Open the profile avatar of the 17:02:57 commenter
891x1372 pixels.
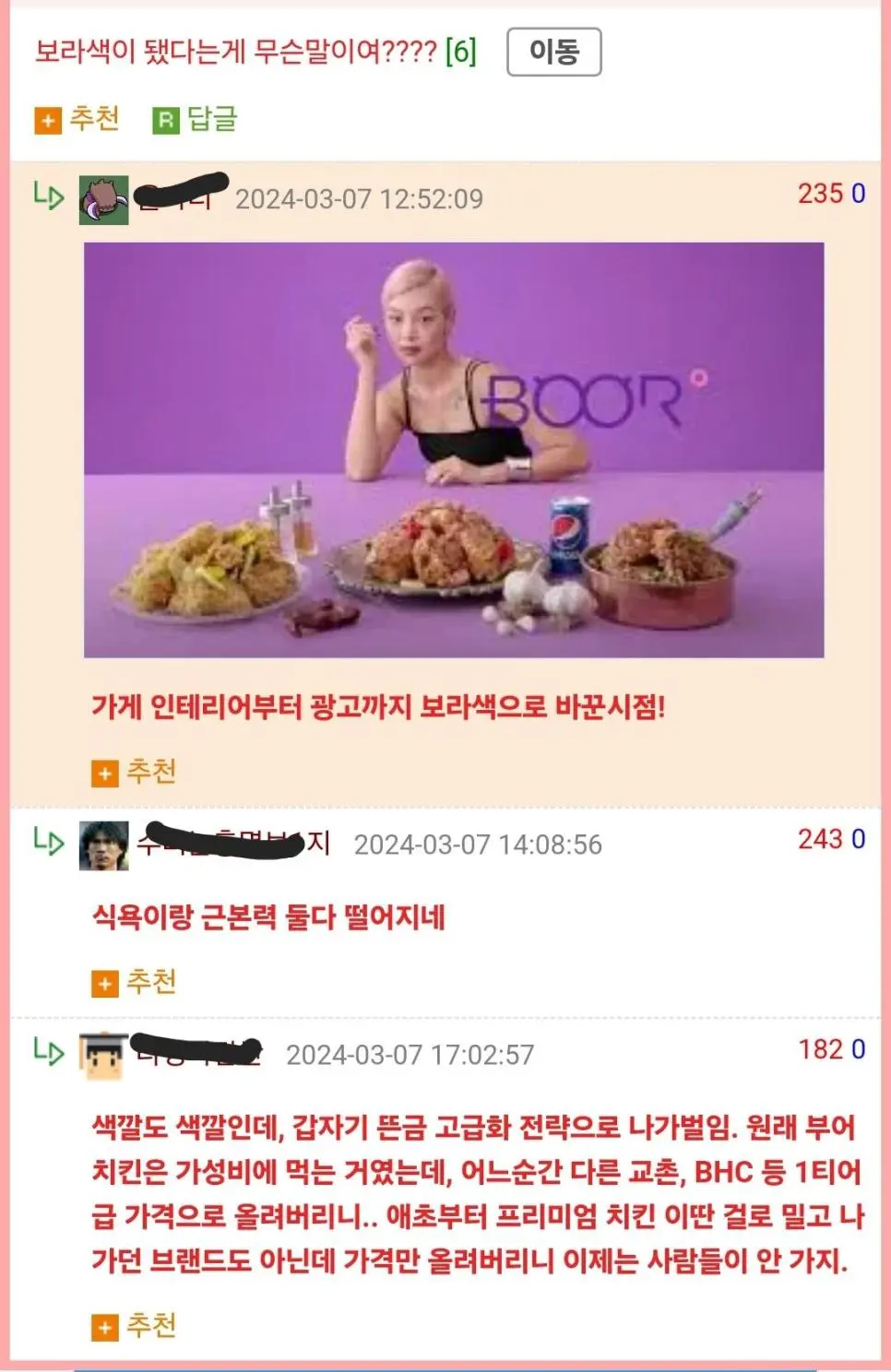click(103, 1055)
